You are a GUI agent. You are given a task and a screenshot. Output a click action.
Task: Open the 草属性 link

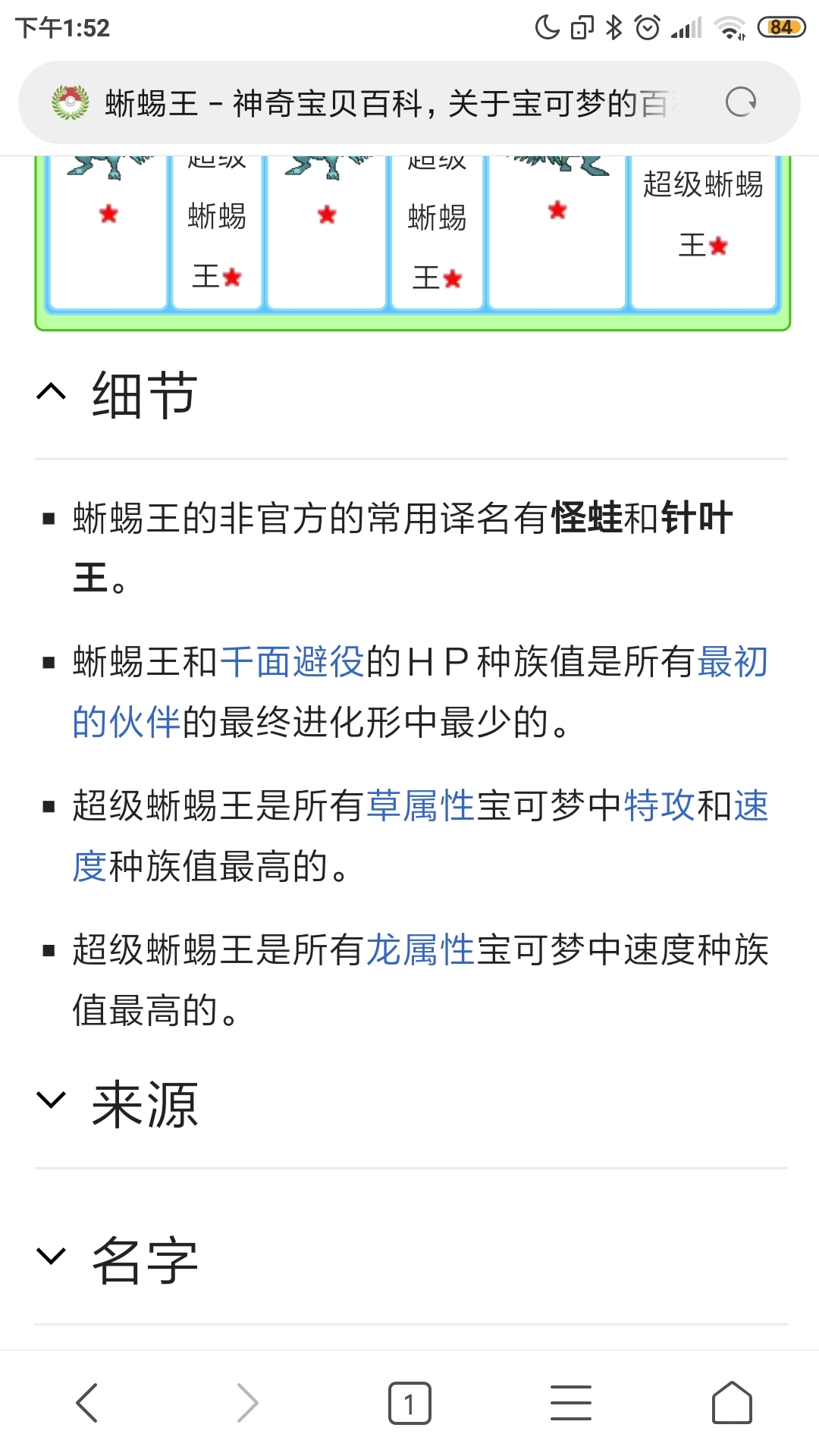(x=421, y=805)
